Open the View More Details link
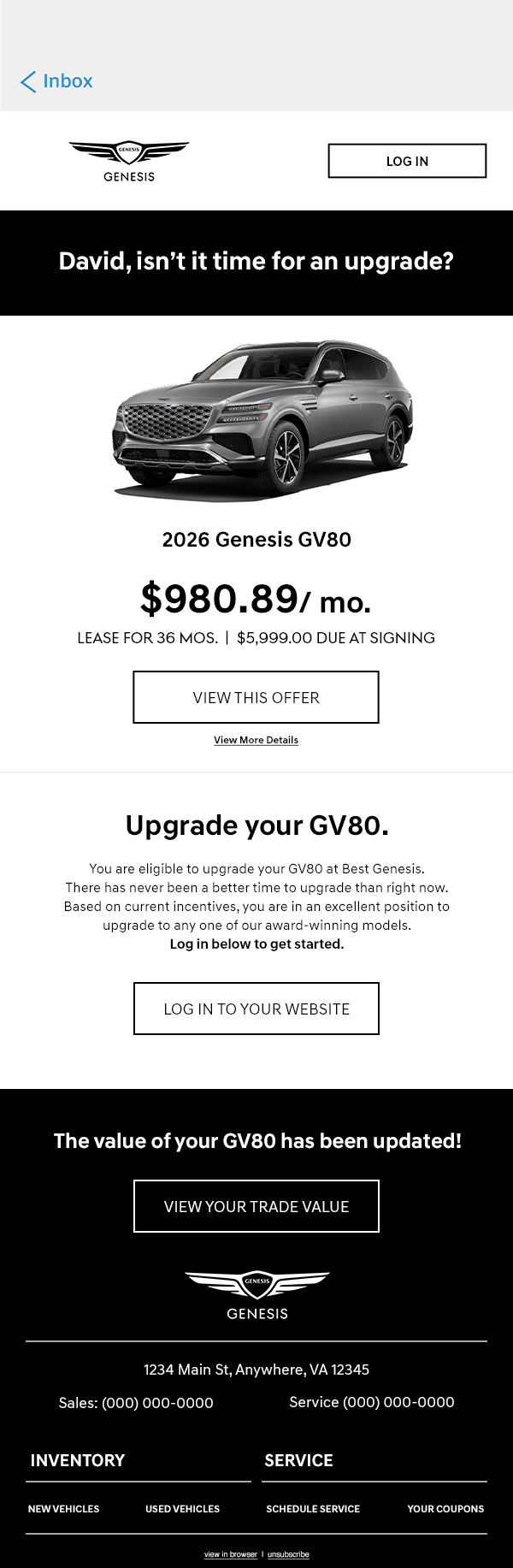The width and height of the screenshot is (513, 1568). (x=256, y=740)
